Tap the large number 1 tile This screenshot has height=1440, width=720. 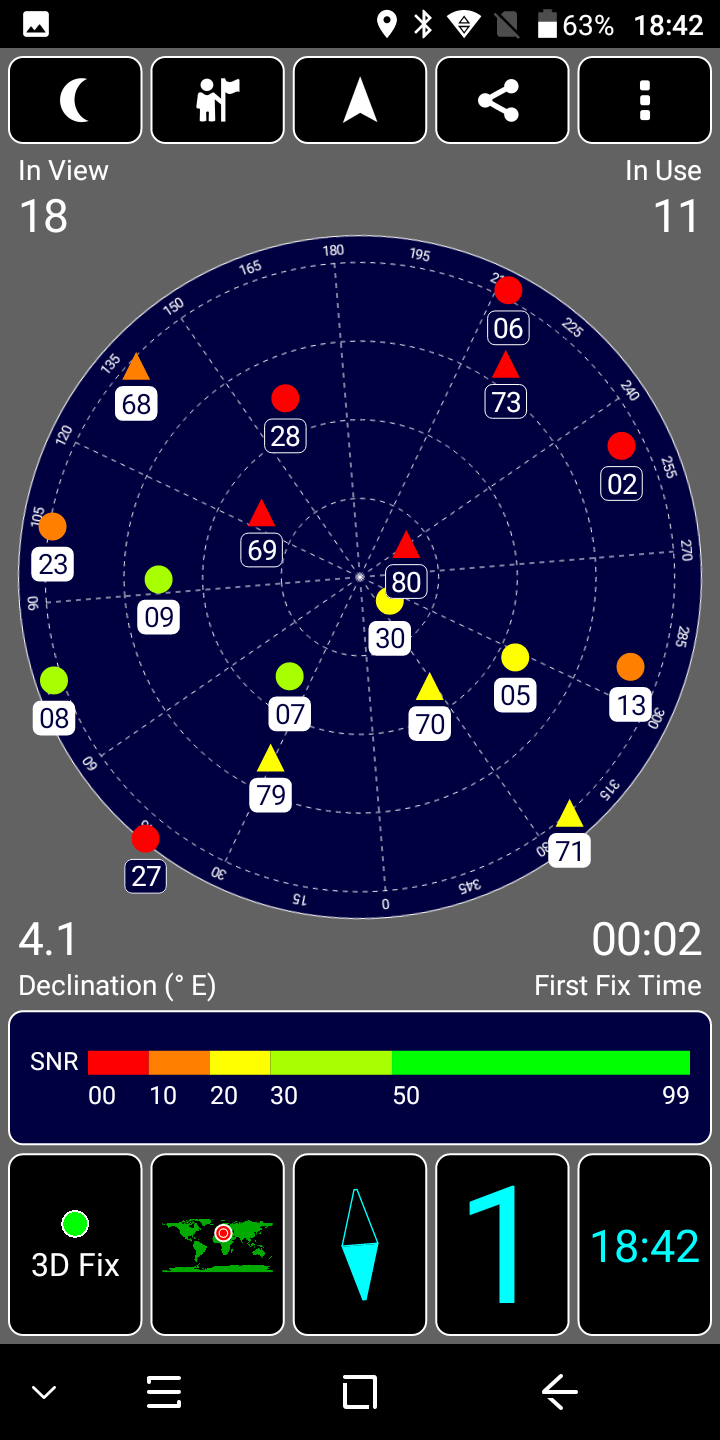[502, 1245]
